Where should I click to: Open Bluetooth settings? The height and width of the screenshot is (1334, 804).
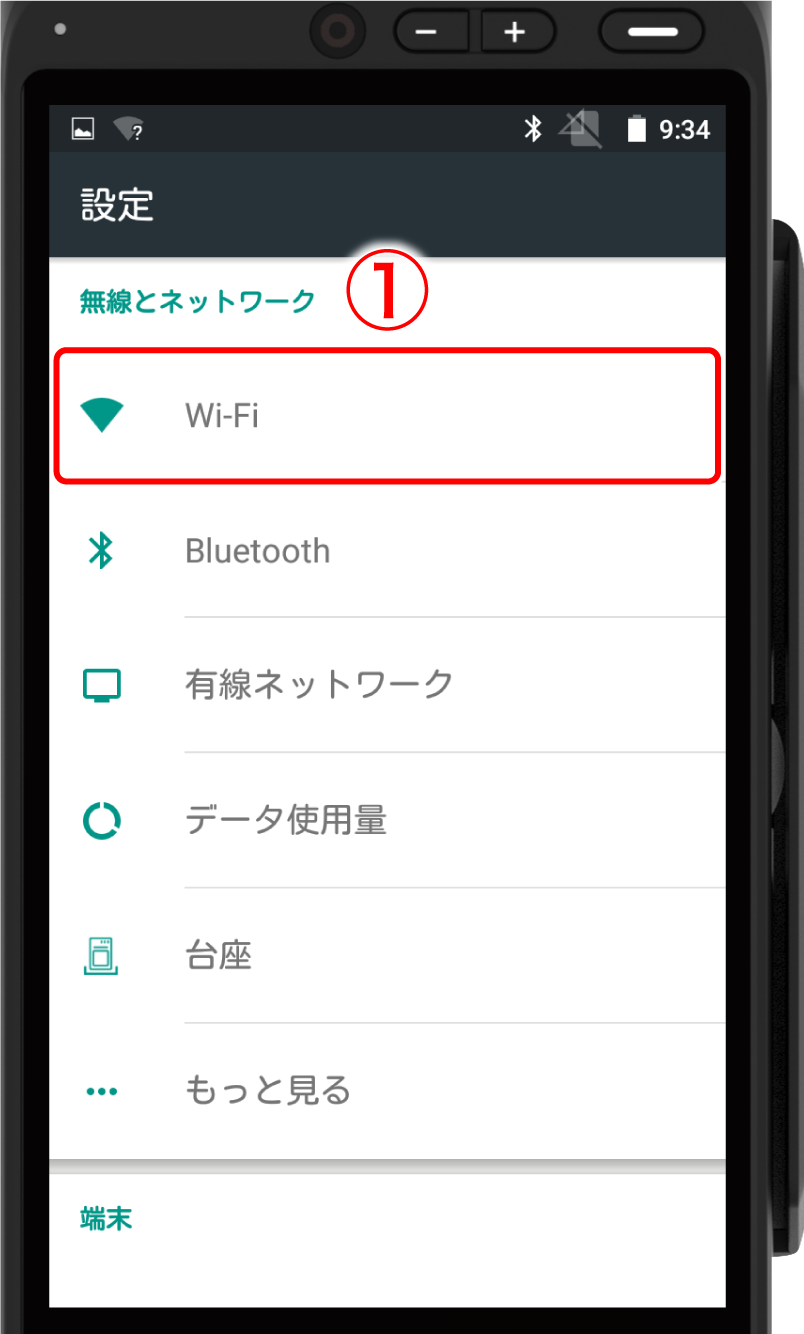tap(386, 551)
